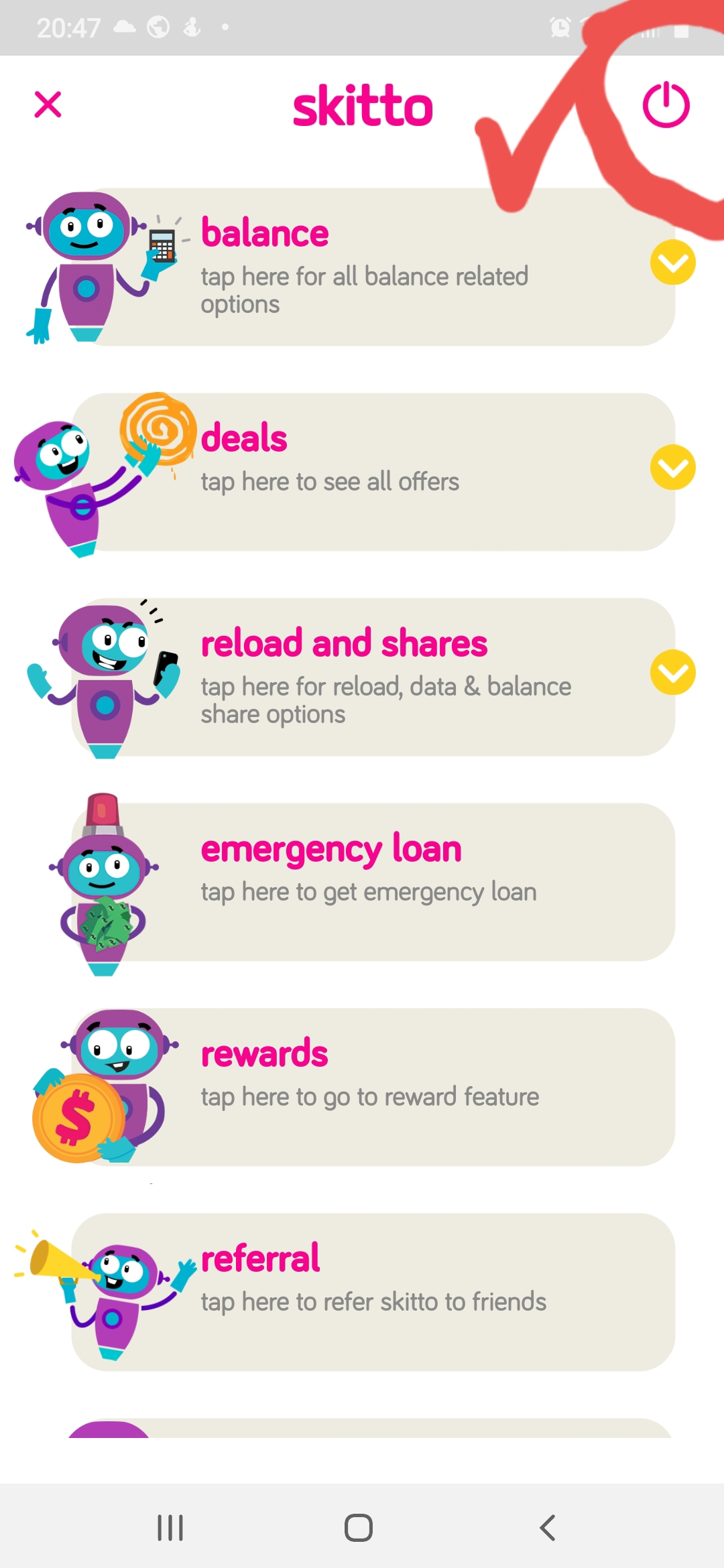Open reload and shares options

pos(375,677)
